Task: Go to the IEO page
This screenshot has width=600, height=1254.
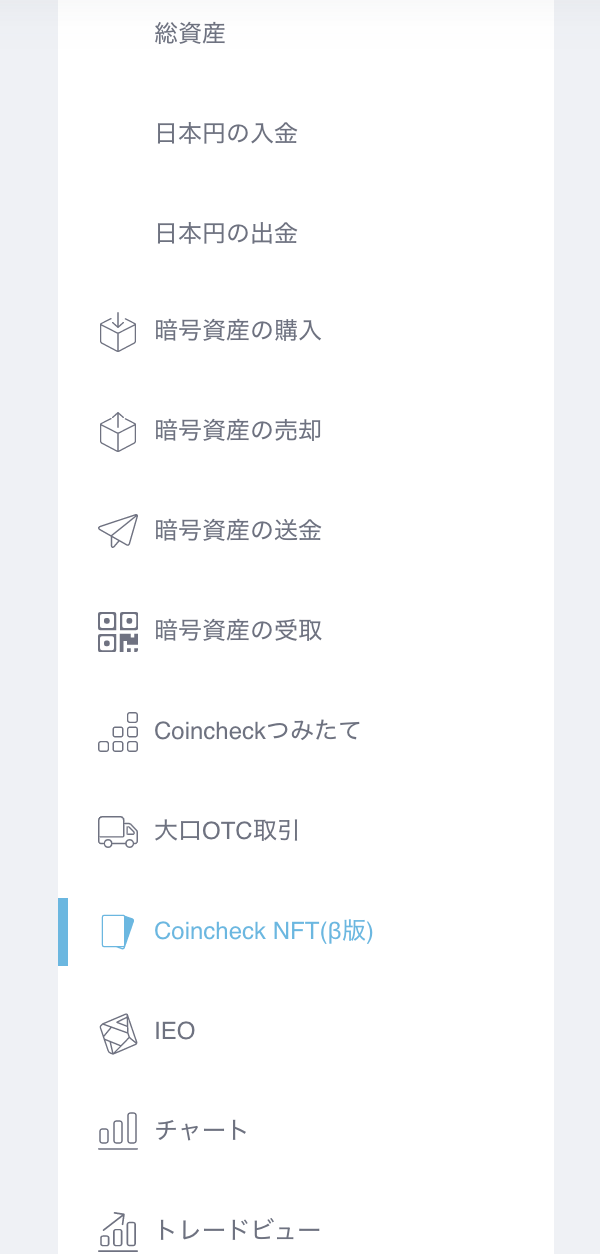Action: coord(306,1031)
